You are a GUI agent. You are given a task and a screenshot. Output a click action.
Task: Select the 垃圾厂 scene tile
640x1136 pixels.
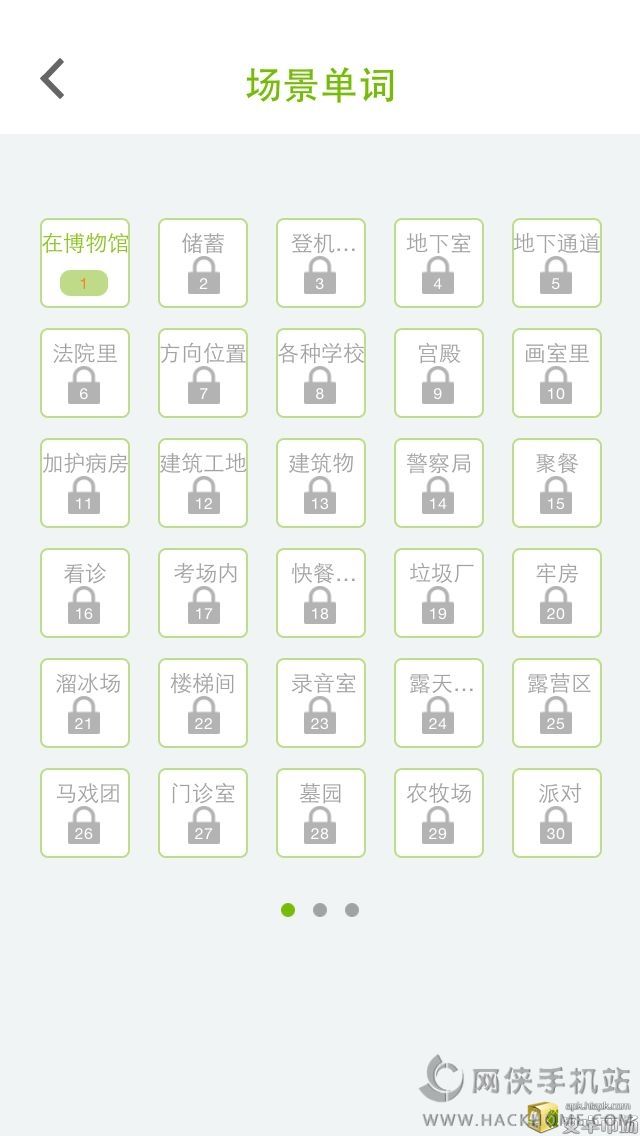pyautogui.click(x=439, y=593)
